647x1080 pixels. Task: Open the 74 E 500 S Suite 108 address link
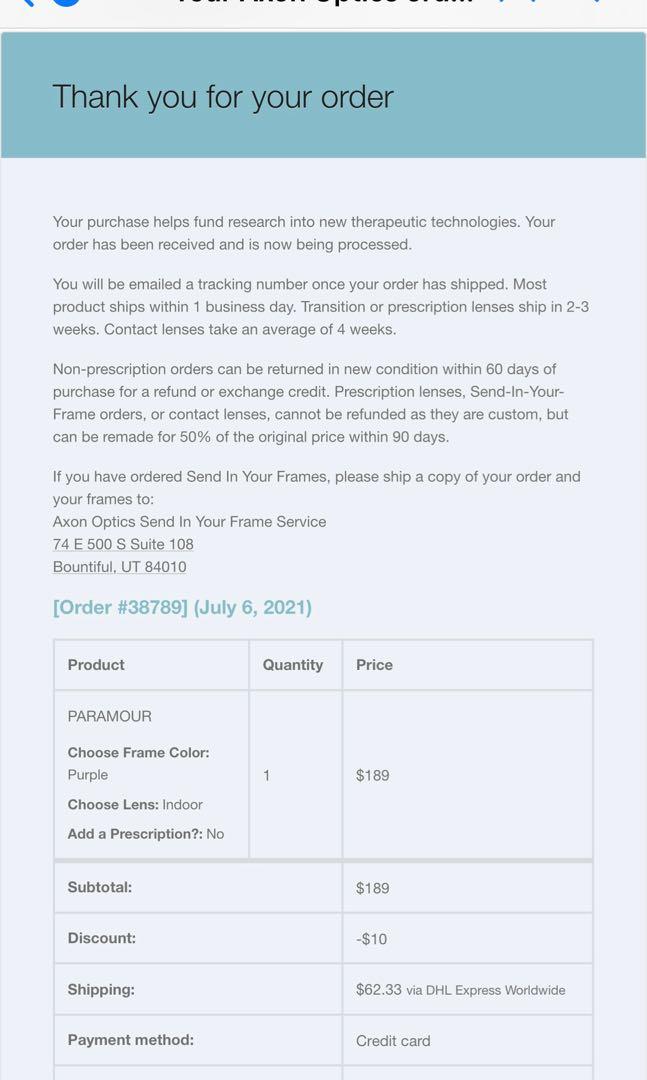[123, 544]
